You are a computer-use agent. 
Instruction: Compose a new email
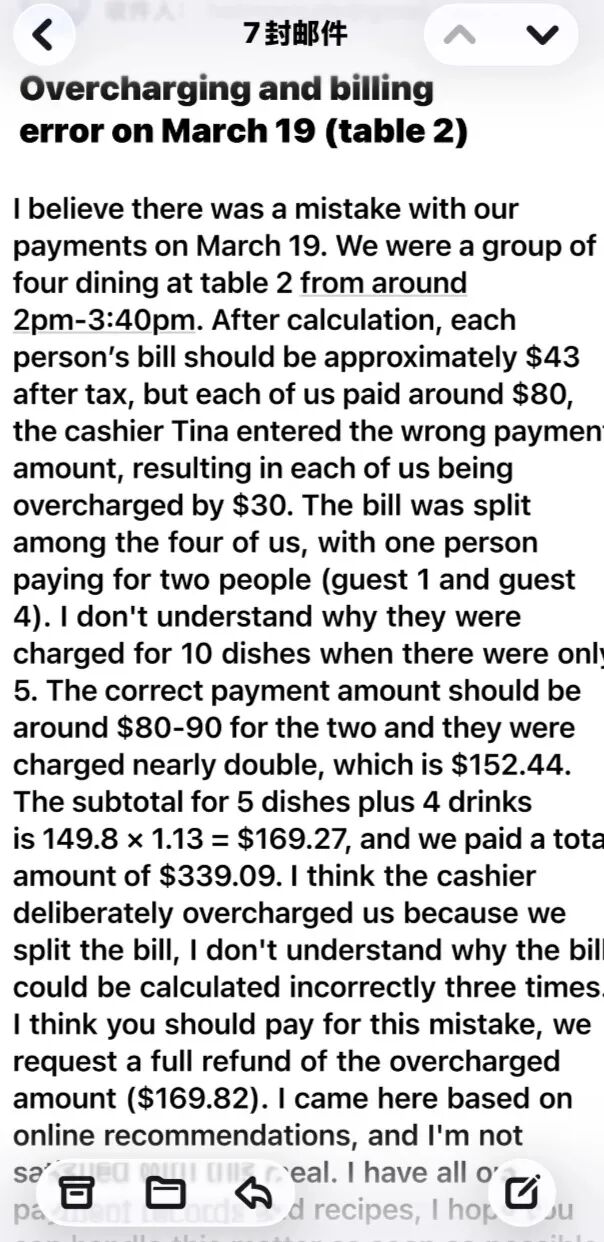coord(523,1192)
